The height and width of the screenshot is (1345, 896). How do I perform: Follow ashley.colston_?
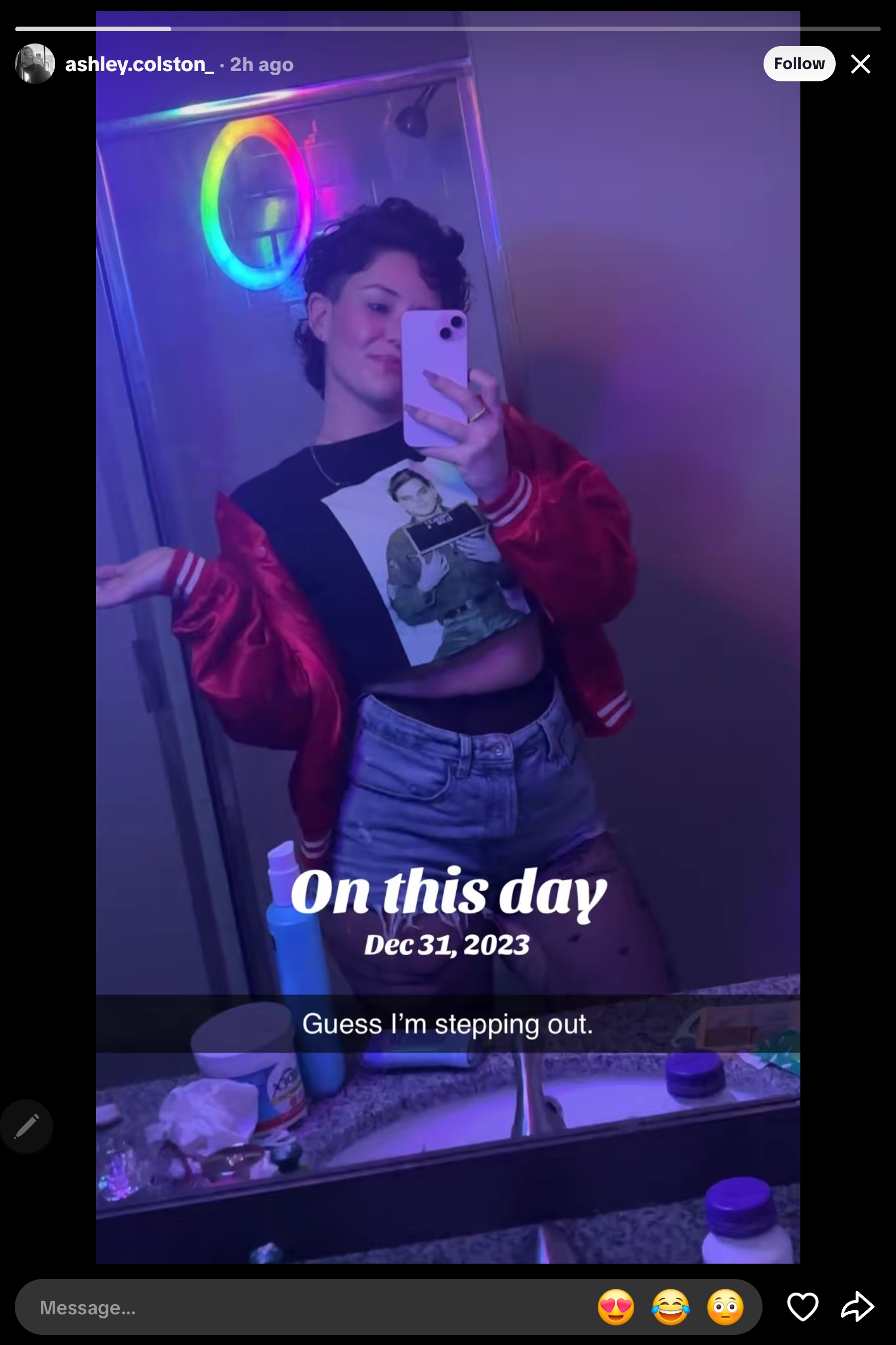click(798, 63)
